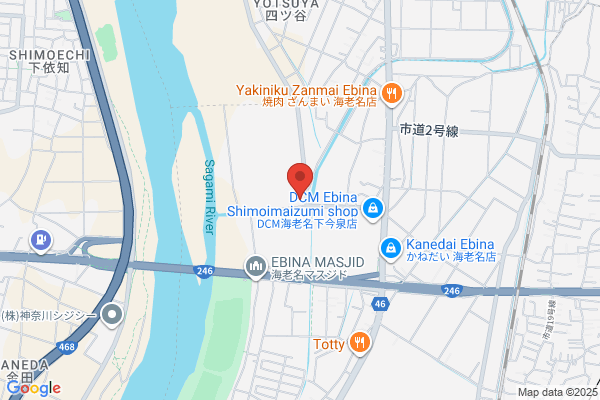
Task: Open the Yakiniku Zanmai Ebina restaurant marker
Action: 392,94
